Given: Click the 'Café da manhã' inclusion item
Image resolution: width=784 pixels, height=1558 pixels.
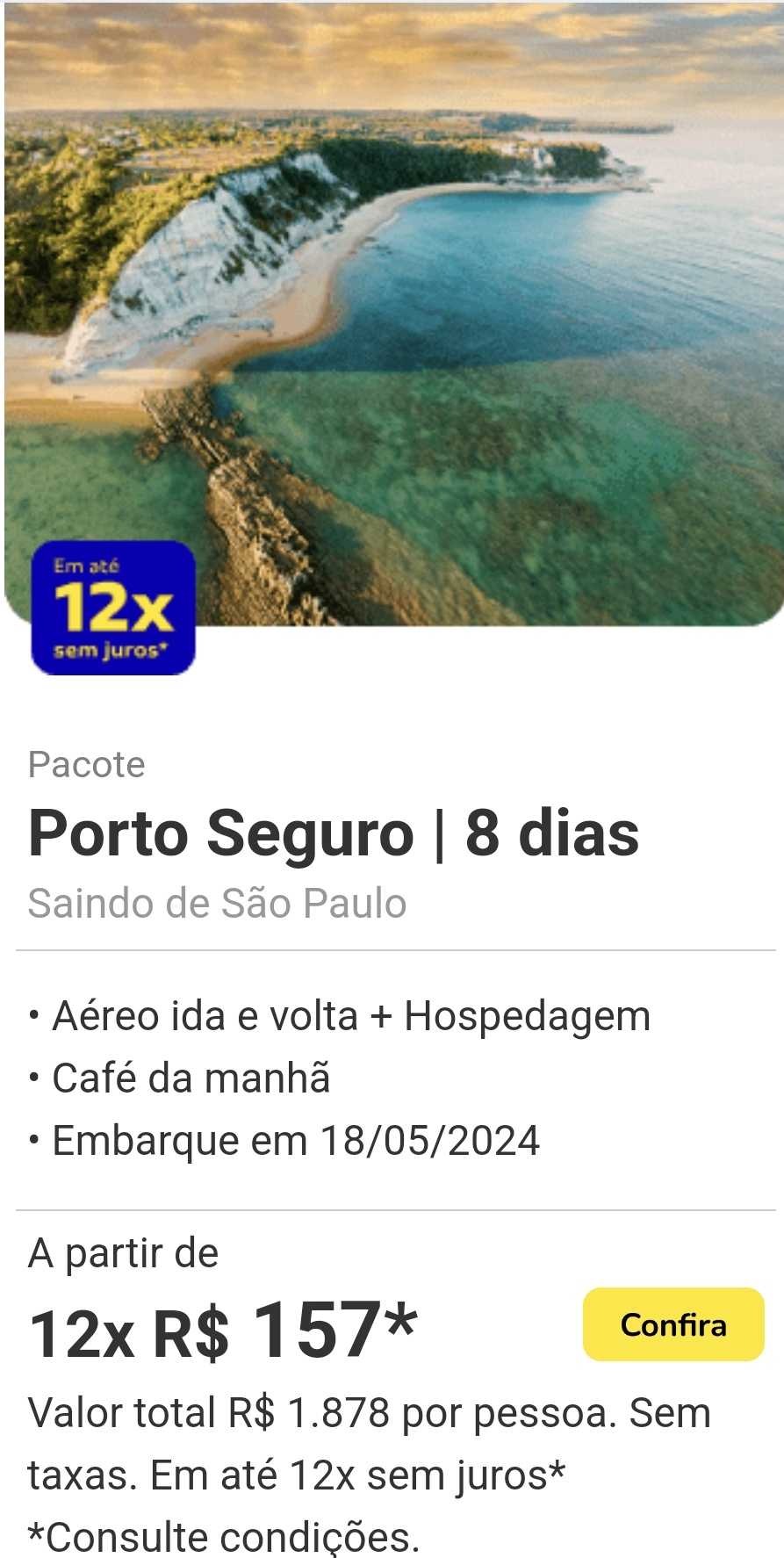Looking at the screenshot, I should [190, 1077].
